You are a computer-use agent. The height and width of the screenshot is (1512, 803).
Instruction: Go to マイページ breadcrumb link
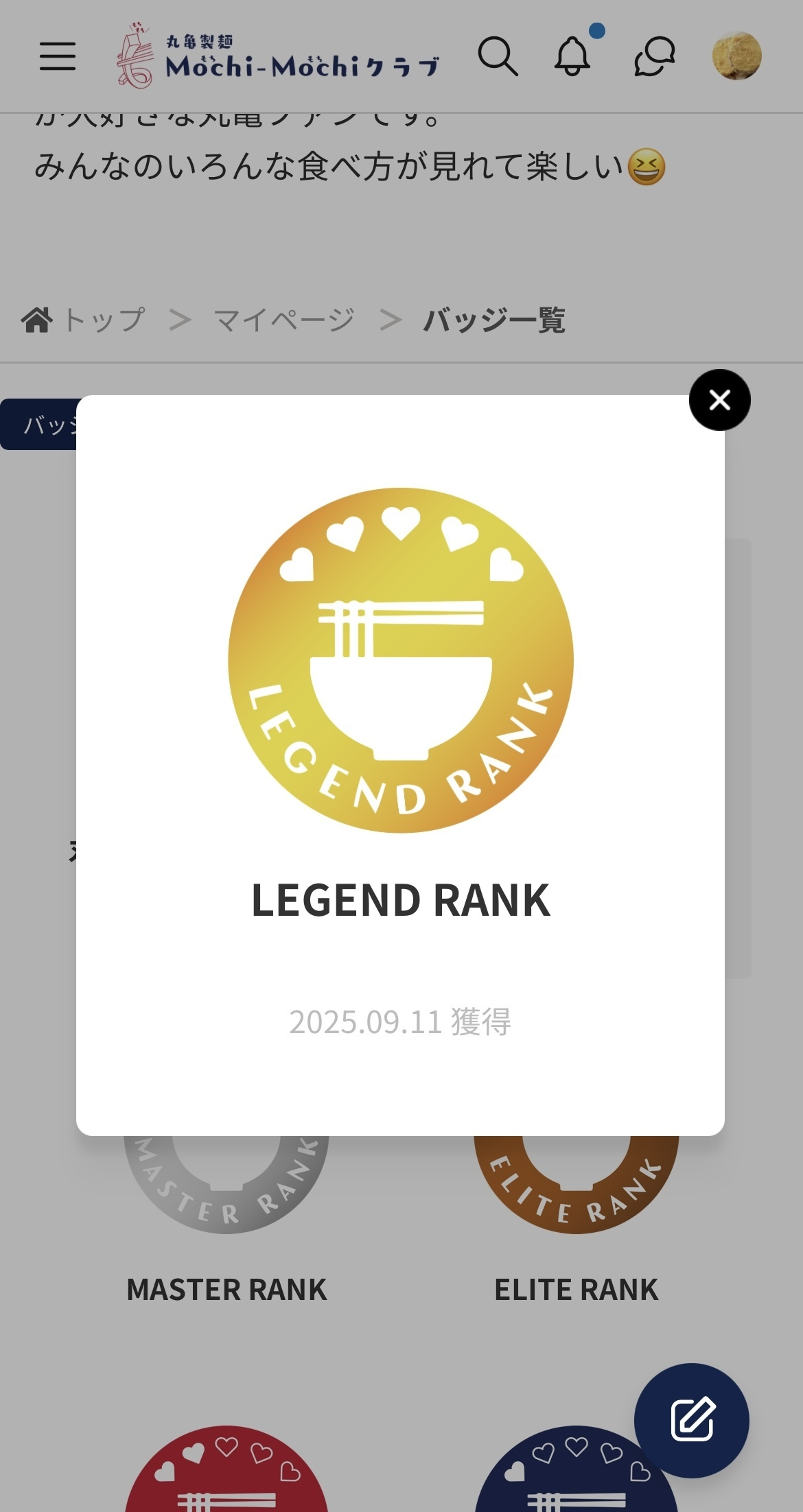pyautogui.click(x=283, y=320)
